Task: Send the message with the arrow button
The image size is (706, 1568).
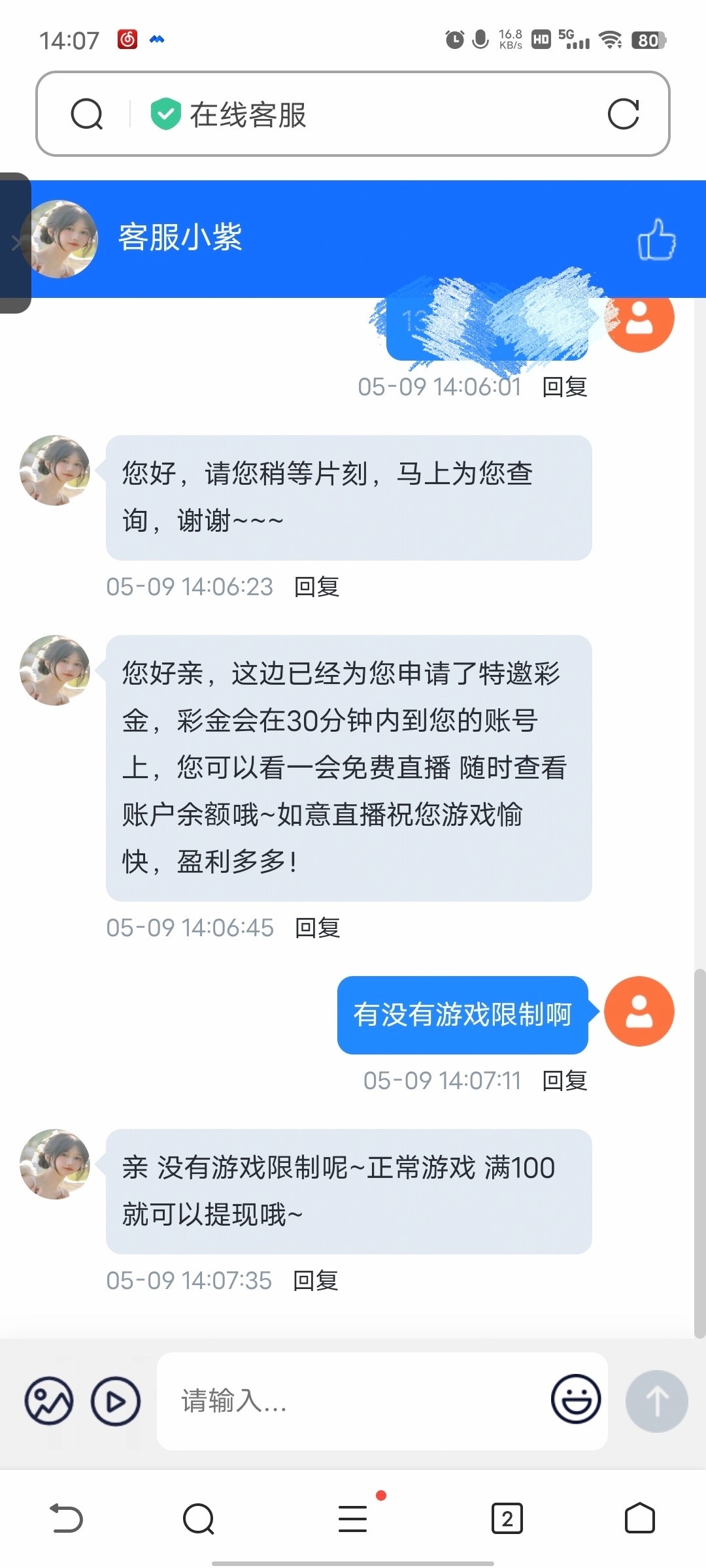Action: click(656, 1401)
